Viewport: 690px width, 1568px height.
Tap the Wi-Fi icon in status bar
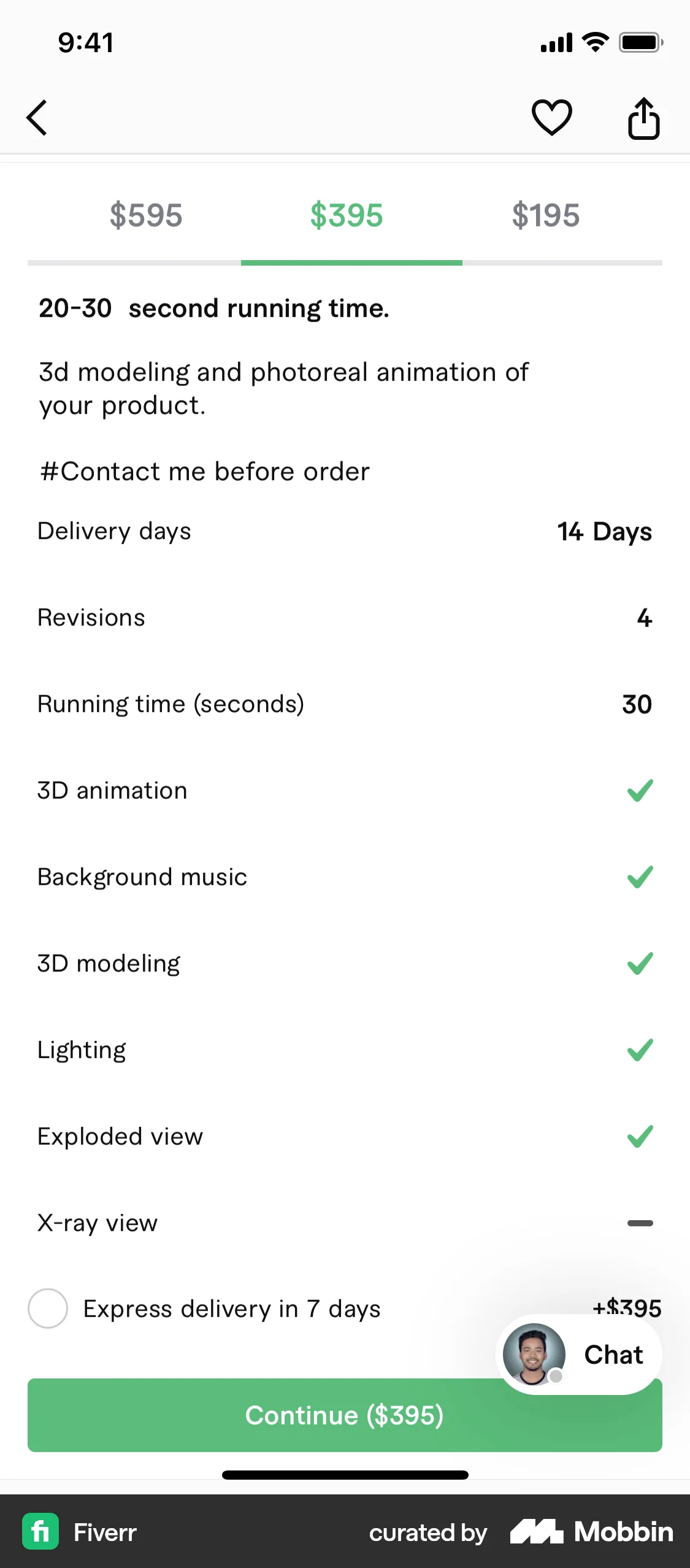pos(593,42)
